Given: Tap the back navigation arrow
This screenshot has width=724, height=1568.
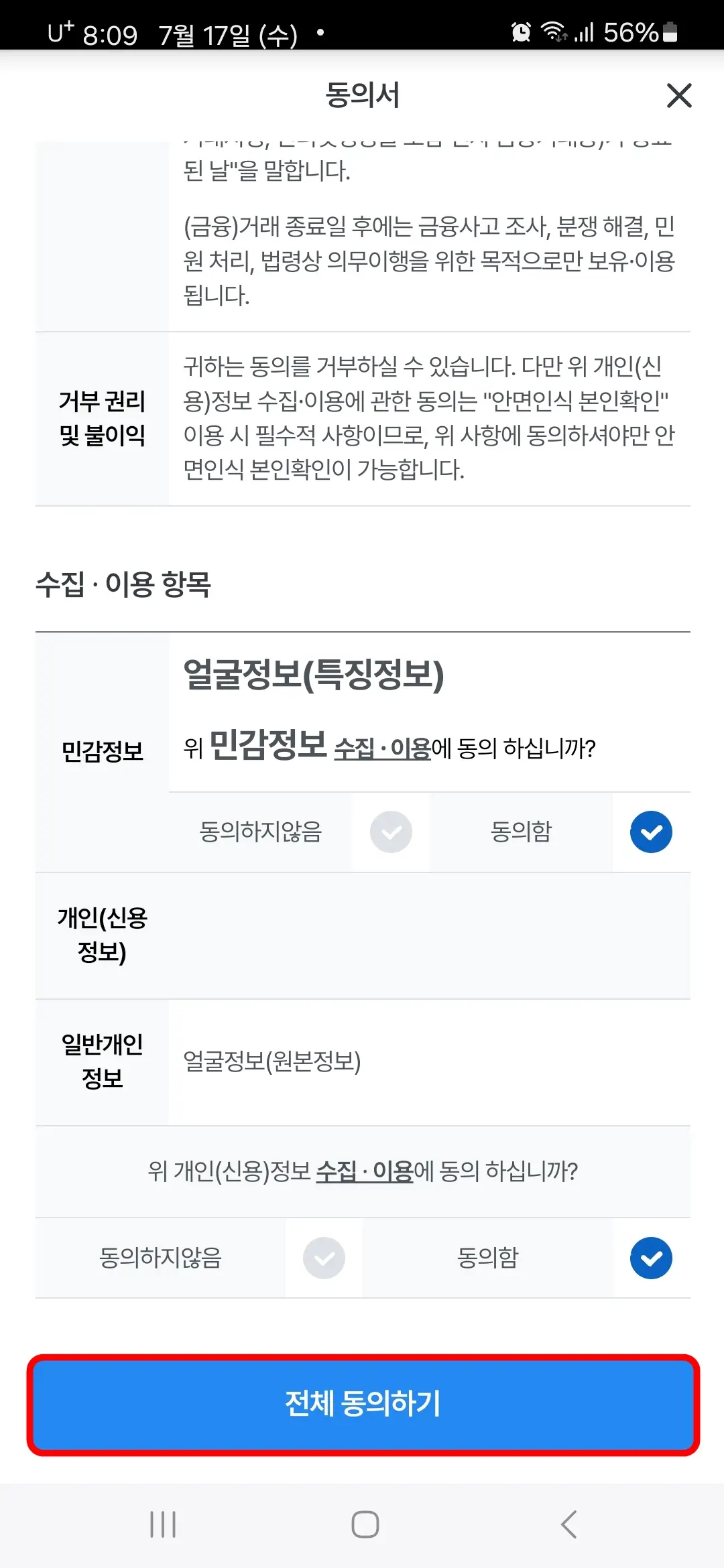Looking at the screenshot, I should [x=567, y=1524].
